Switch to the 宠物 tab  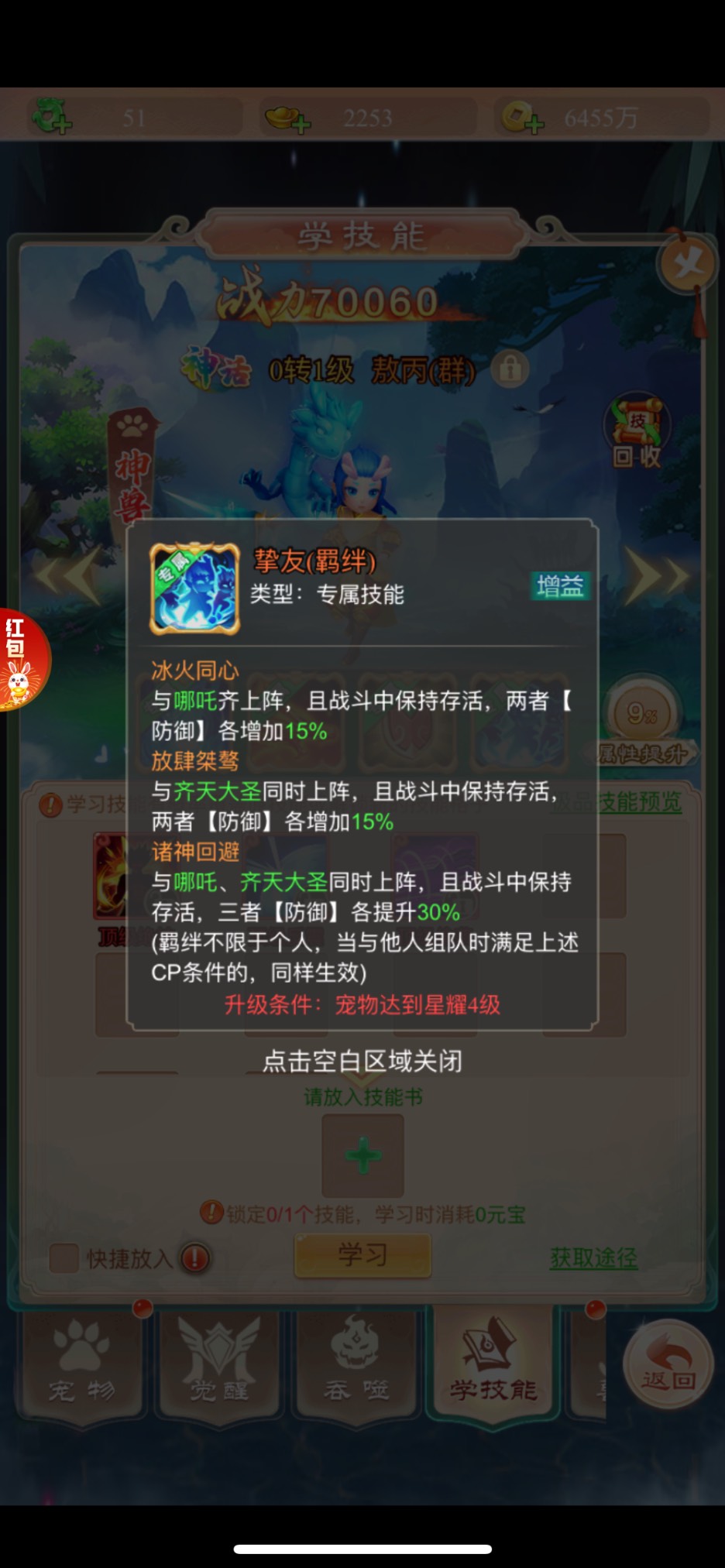[81, 1364]
